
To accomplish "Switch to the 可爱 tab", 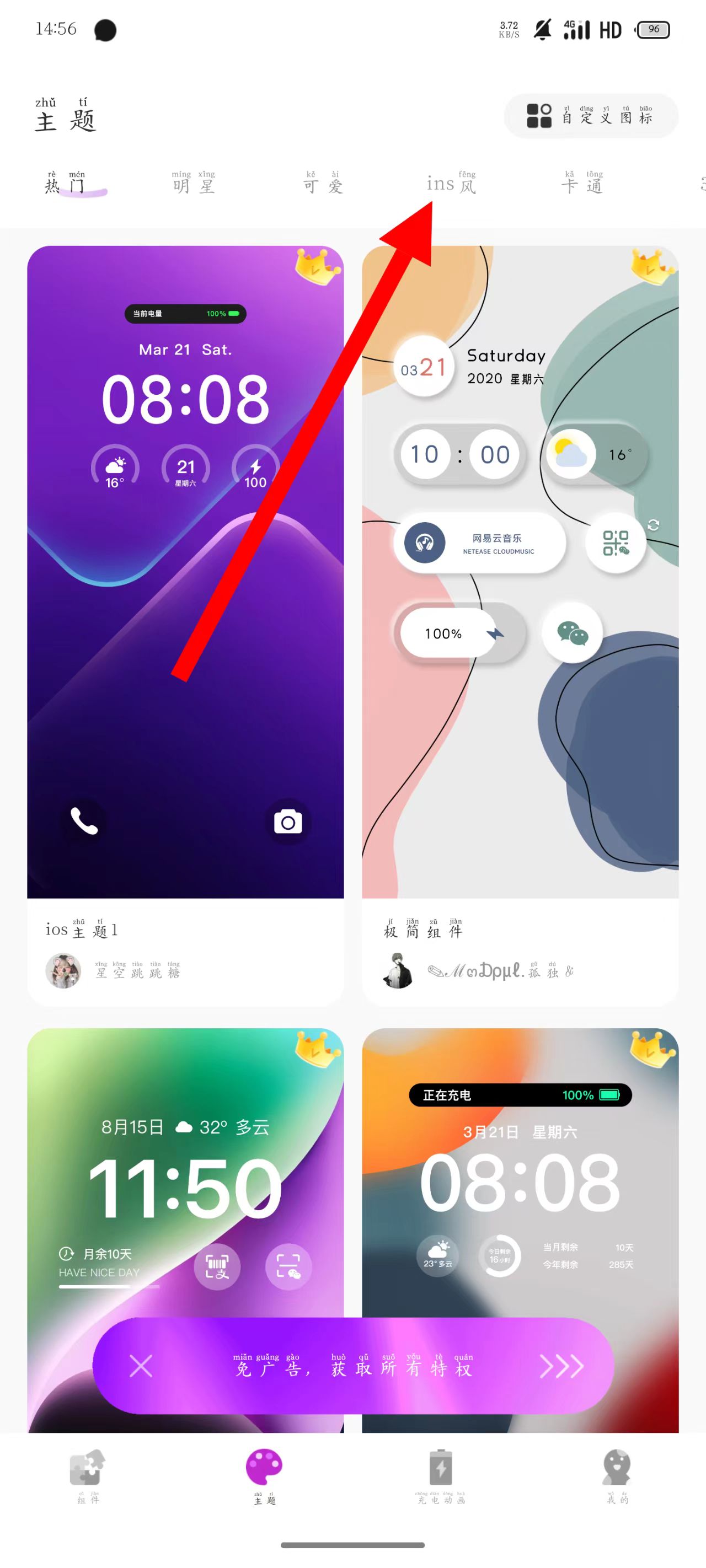I will 323,183.
